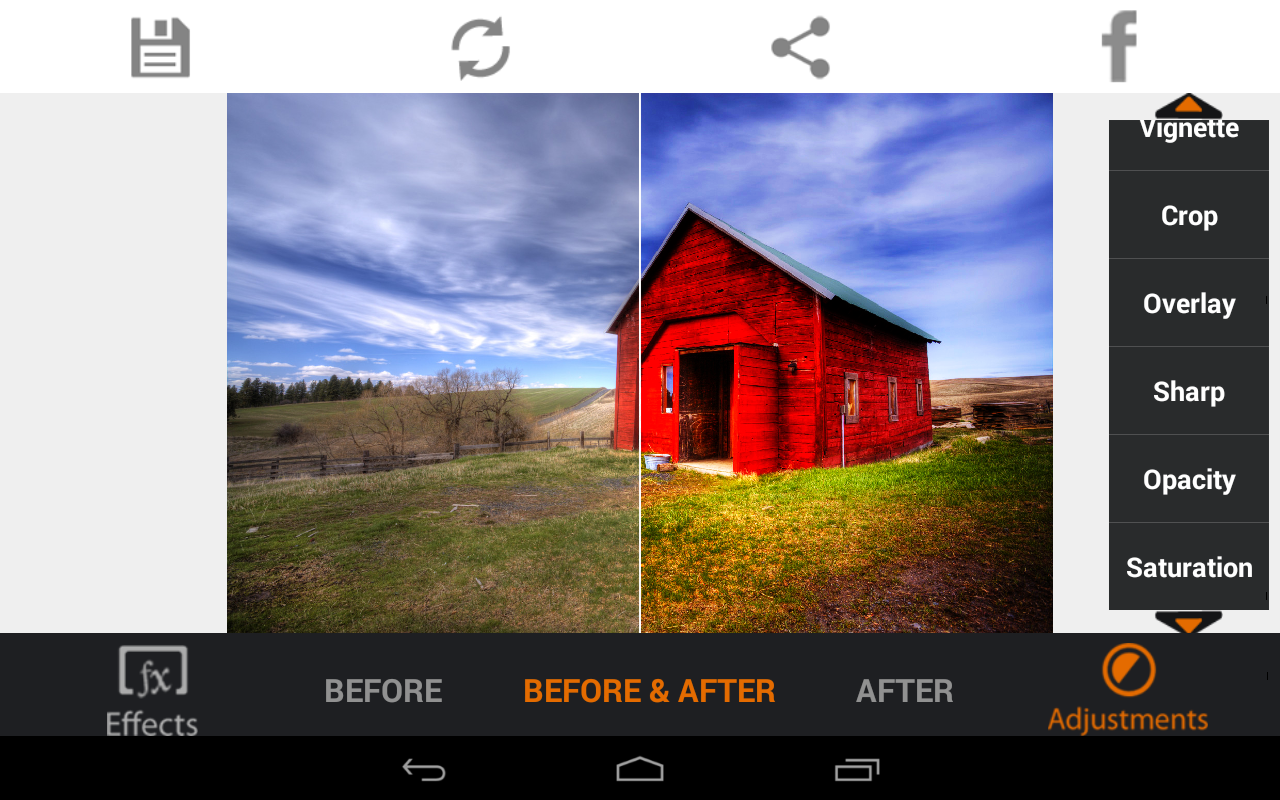This screenshot has height=800, width=1280.
Task: Post the photo to Facebook
Action: coord(1119,48)
